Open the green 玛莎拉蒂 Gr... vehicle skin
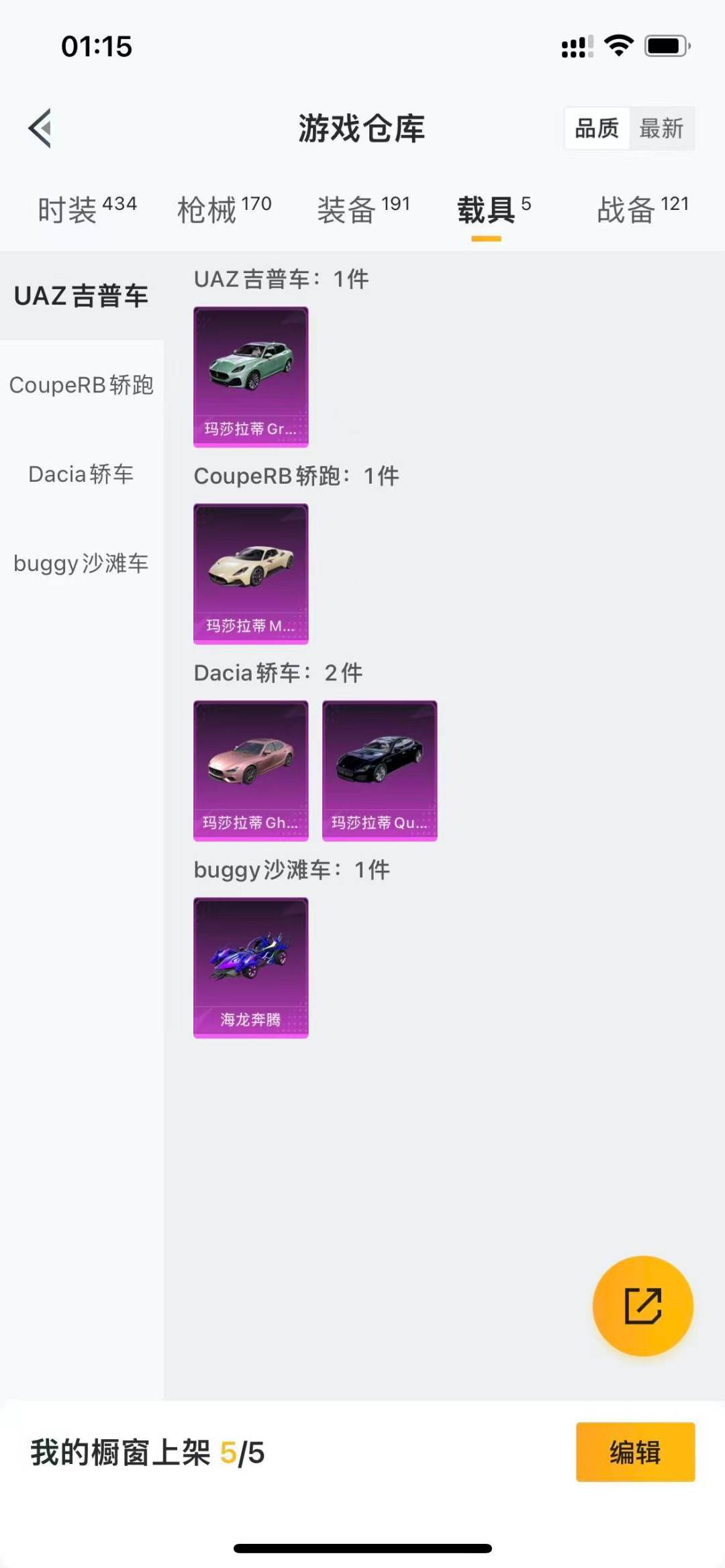This screenshot has height=1568, width=725. [251, 376]
